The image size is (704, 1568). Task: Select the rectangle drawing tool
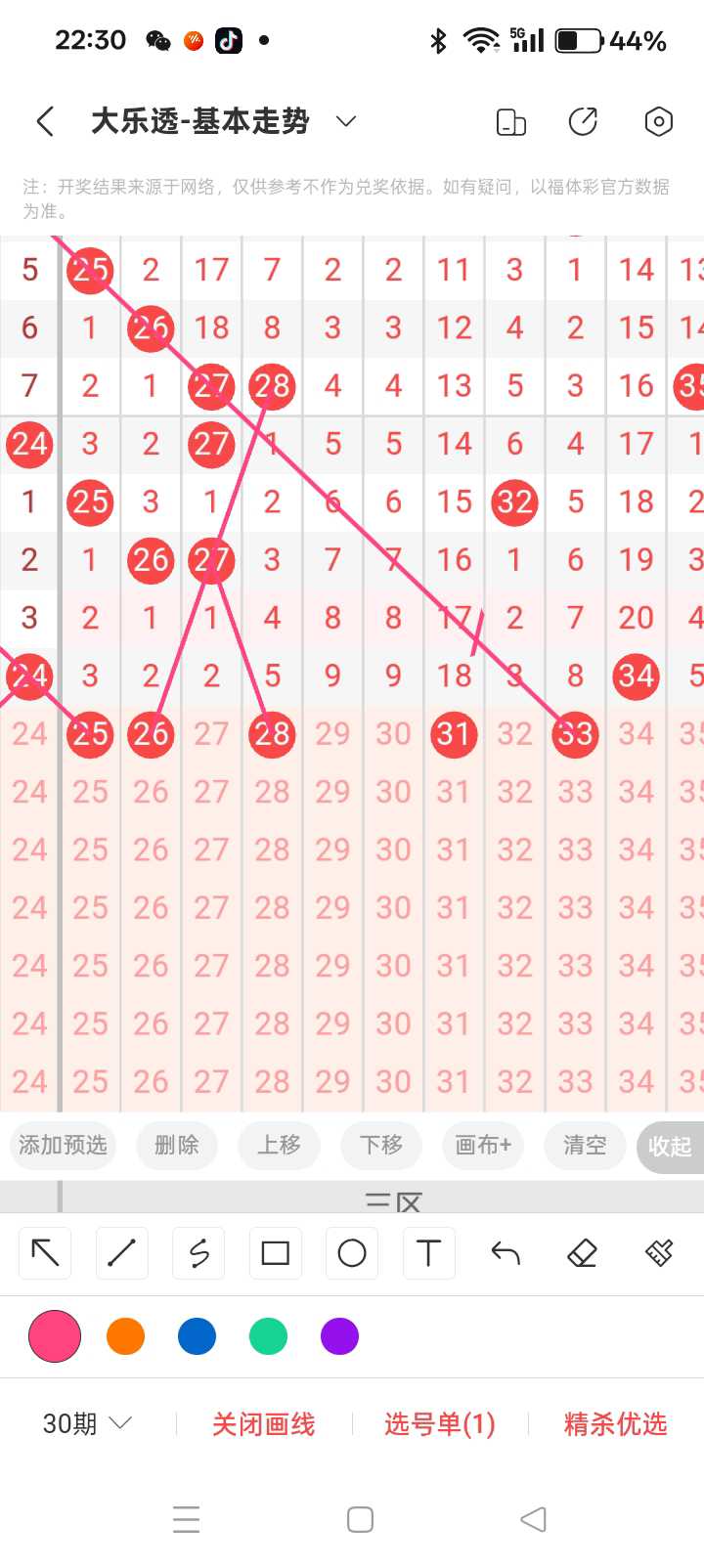276,1253
